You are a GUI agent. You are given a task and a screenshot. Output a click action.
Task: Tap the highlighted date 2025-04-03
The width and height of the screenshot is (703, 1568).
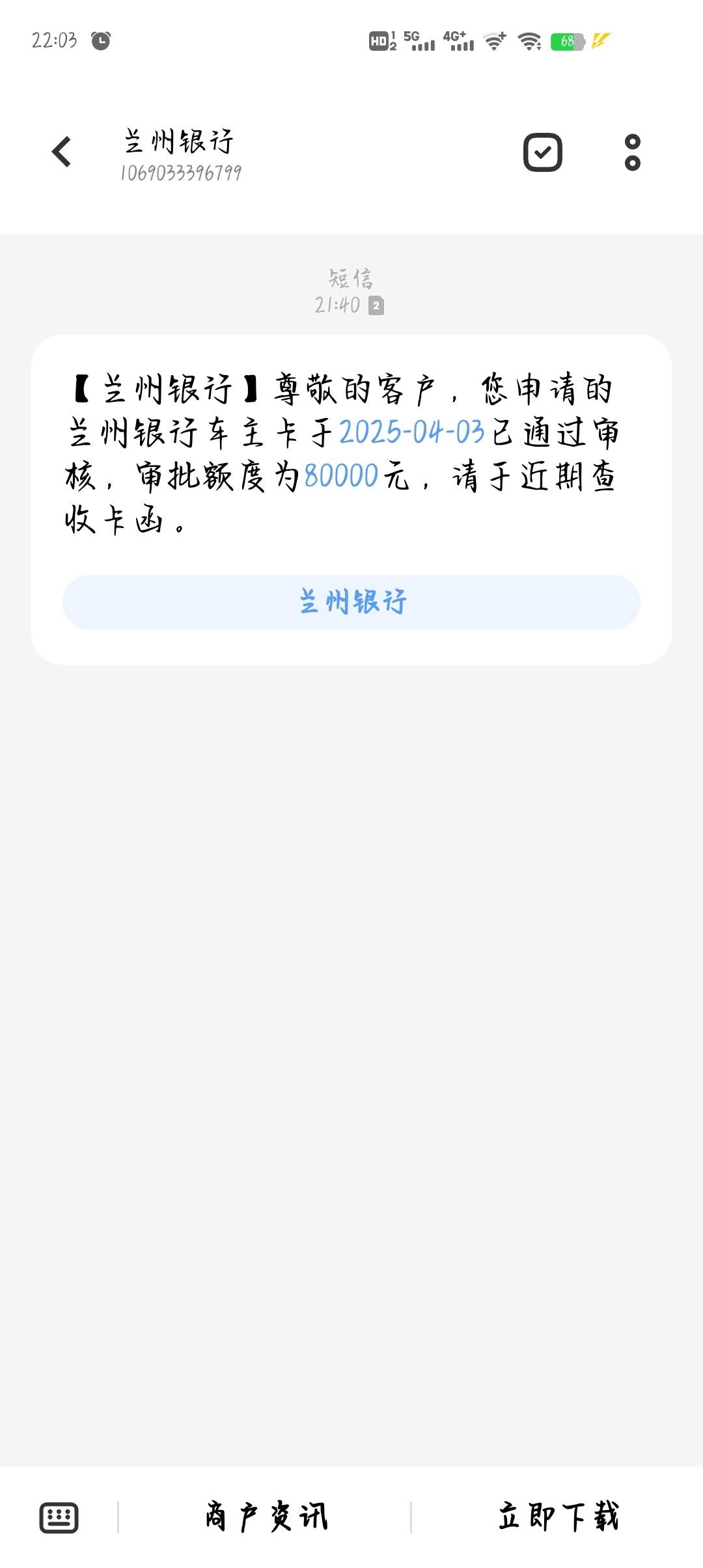(412, 432)
